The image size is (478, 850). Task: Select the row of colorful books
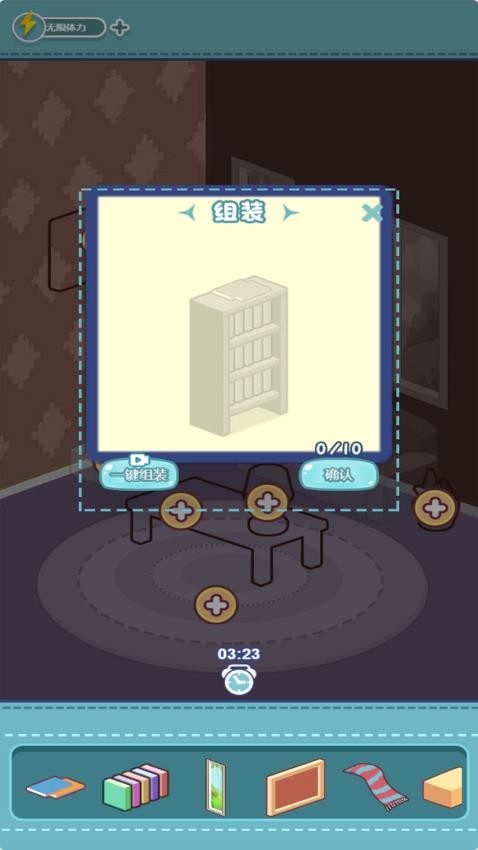136,787
